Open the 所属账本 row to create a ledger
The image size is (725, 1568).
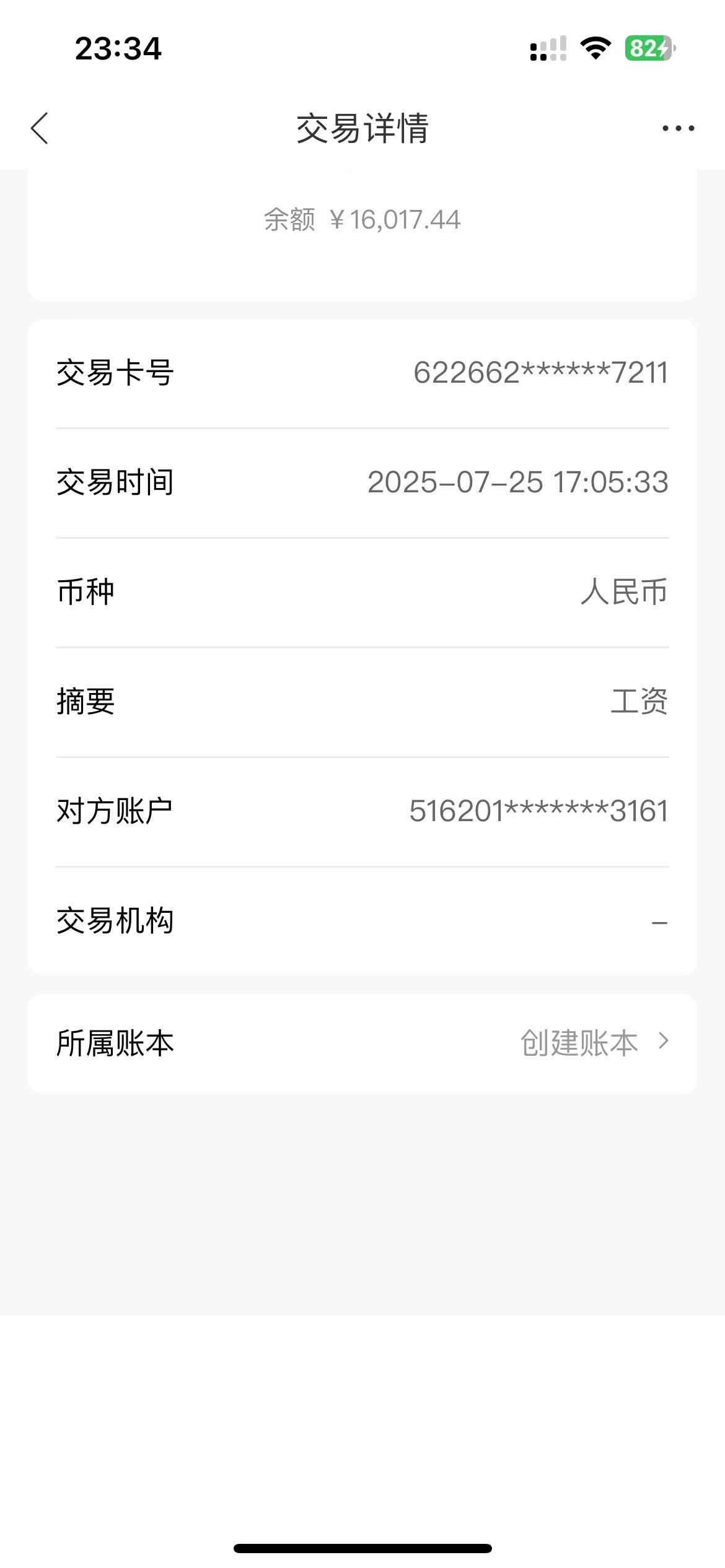(x=362, y=1043)
